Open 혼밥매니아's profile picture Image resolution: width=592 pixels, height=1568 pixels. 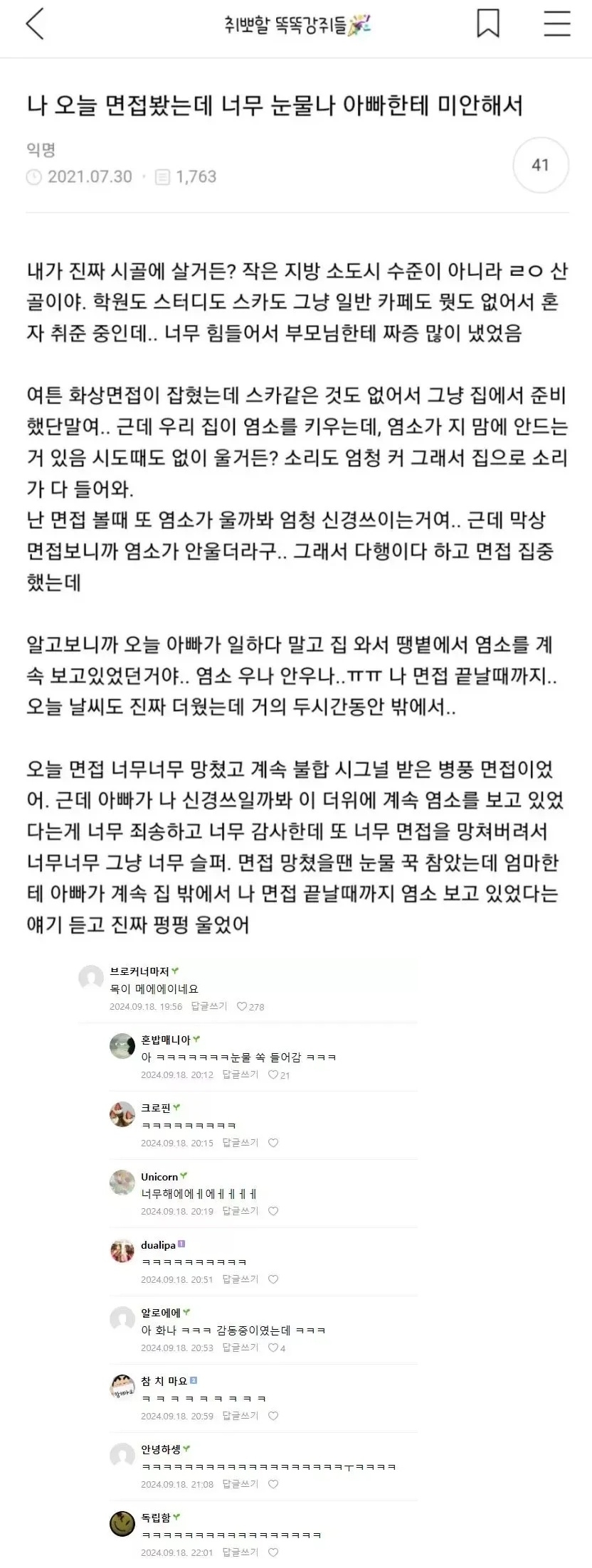point(122,1046)
